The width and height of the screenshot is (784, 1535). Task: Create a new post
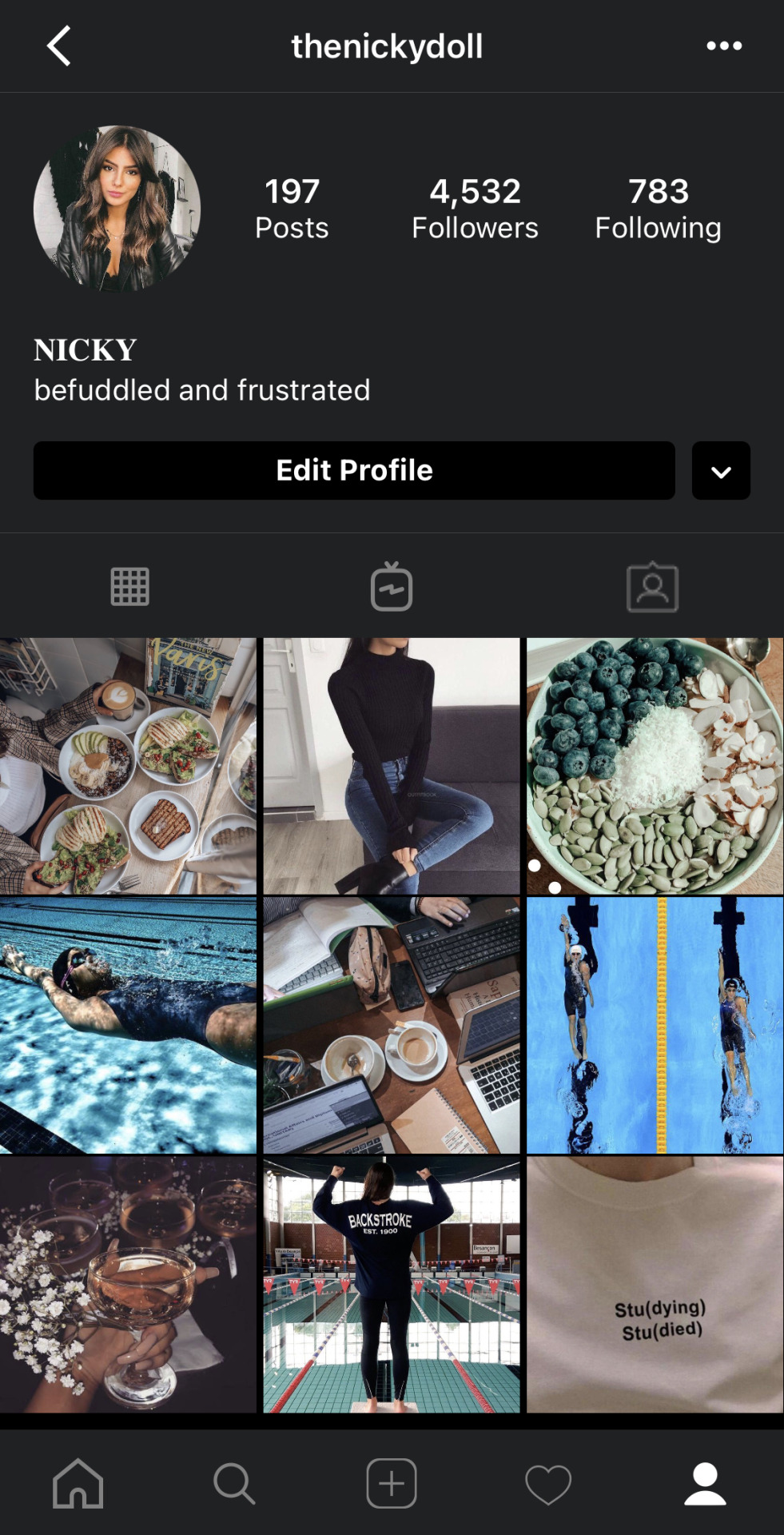[x=392, y=1484]
